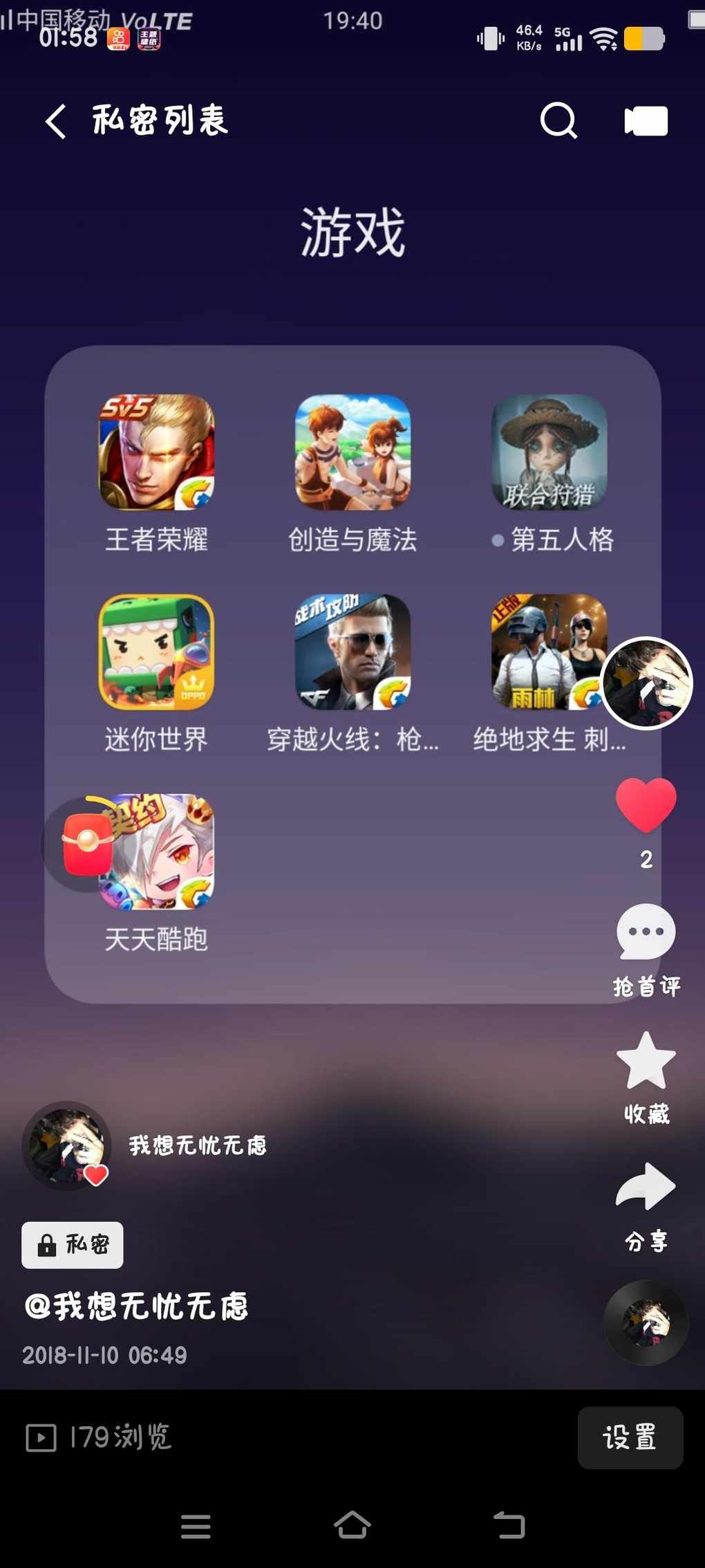Open the search magnifier
This screenshot has width=705, height=1568.
[x=558, y=121]
